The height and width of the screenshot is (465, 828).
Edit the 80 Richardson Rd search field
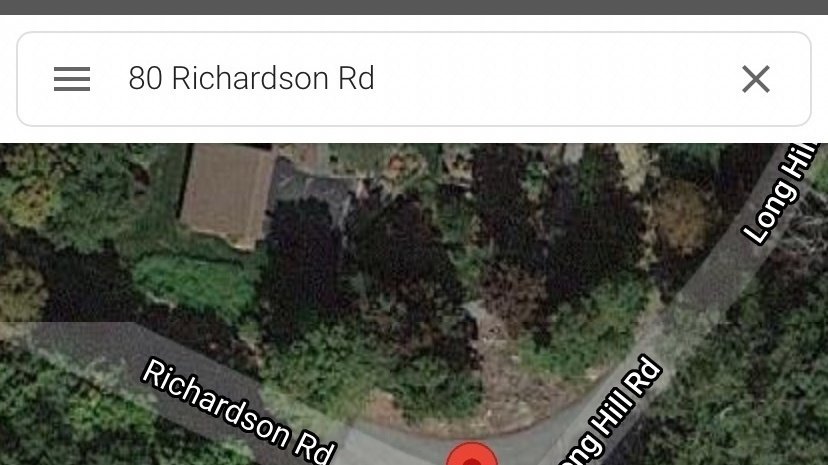click(400, 79)
